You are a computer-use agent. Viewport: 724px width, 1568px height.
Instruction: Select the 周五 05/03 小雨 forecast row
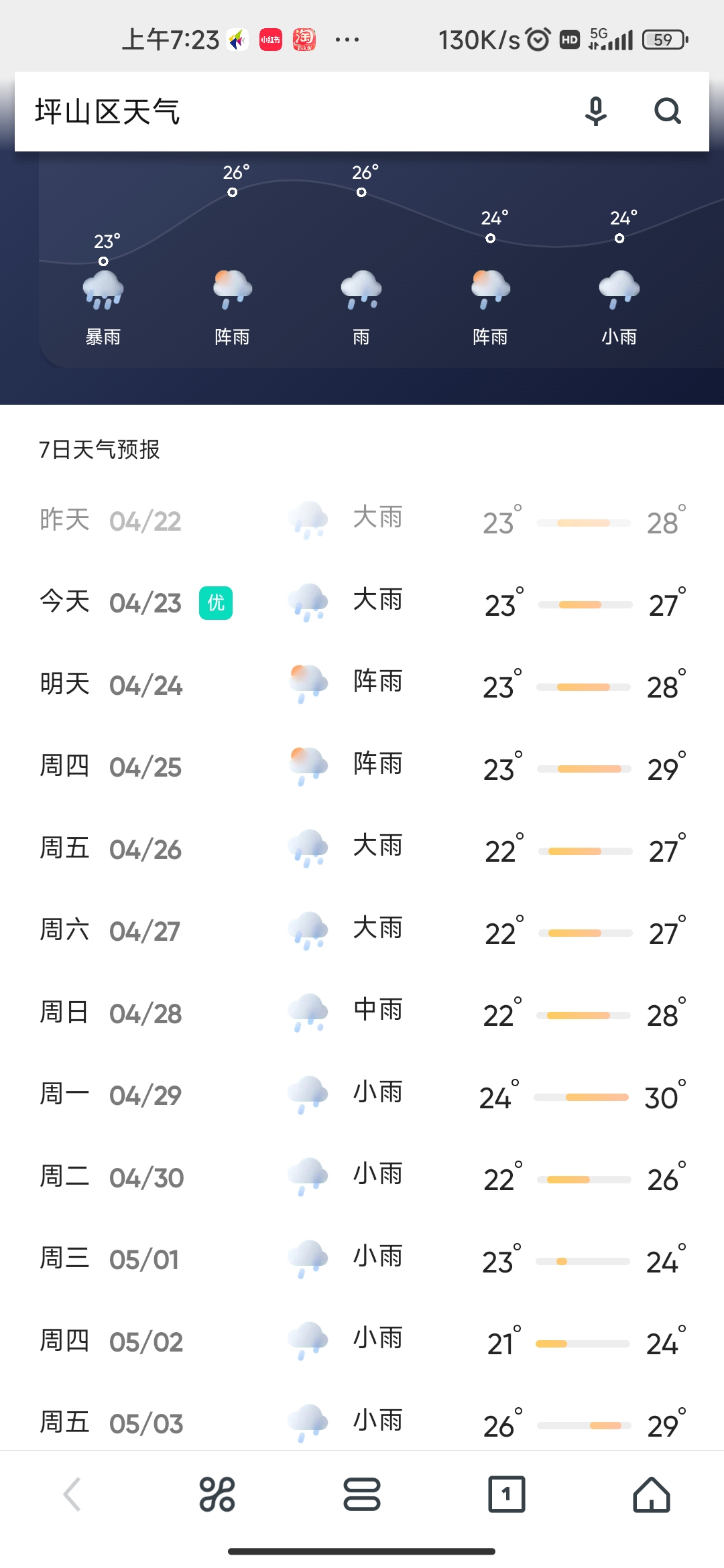[x=362, y=1422]
